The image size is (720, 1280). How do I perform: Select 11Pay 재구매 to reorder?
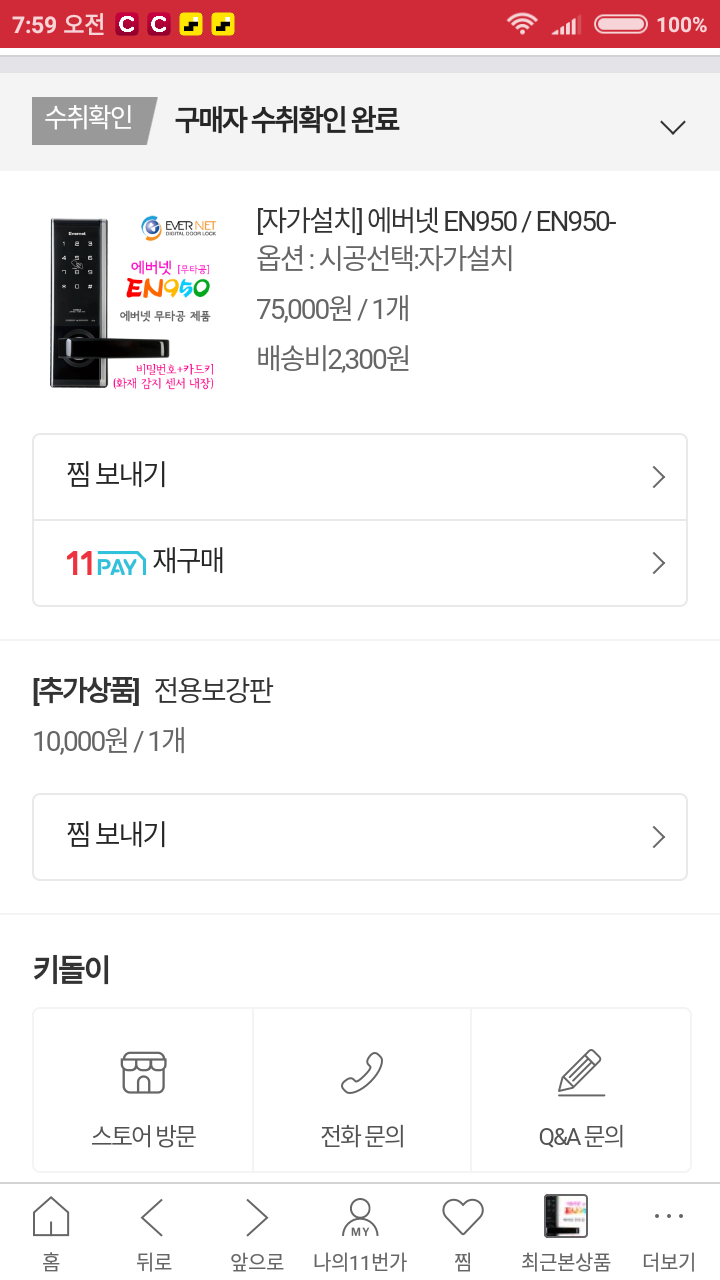pos(360,563)
